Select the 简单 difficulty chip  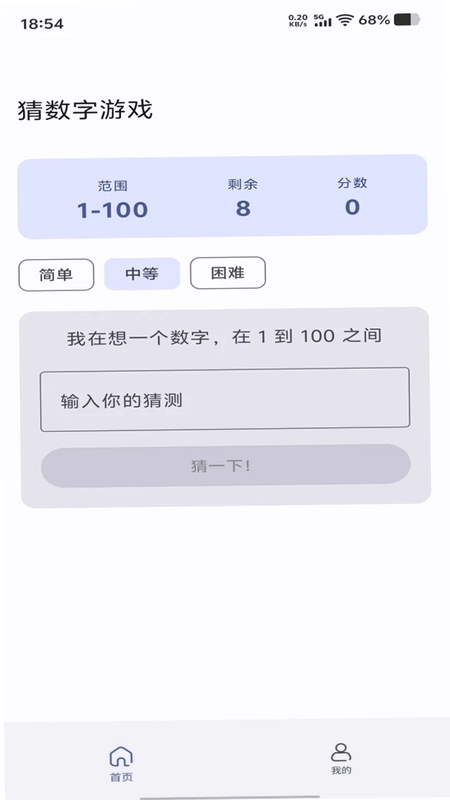pos(56,275)
